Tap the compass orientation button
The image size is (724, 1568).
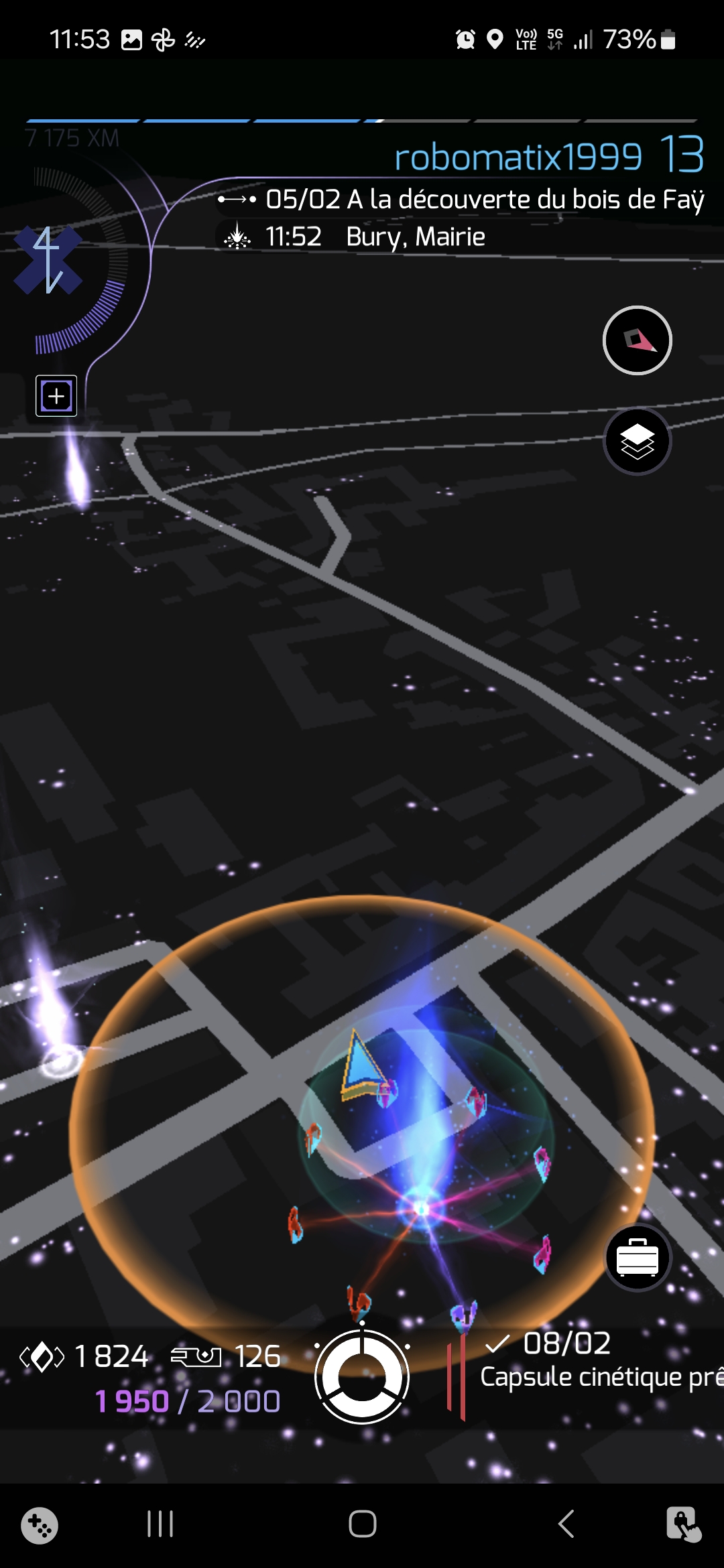pyautogui.click(x=637, y=340)
